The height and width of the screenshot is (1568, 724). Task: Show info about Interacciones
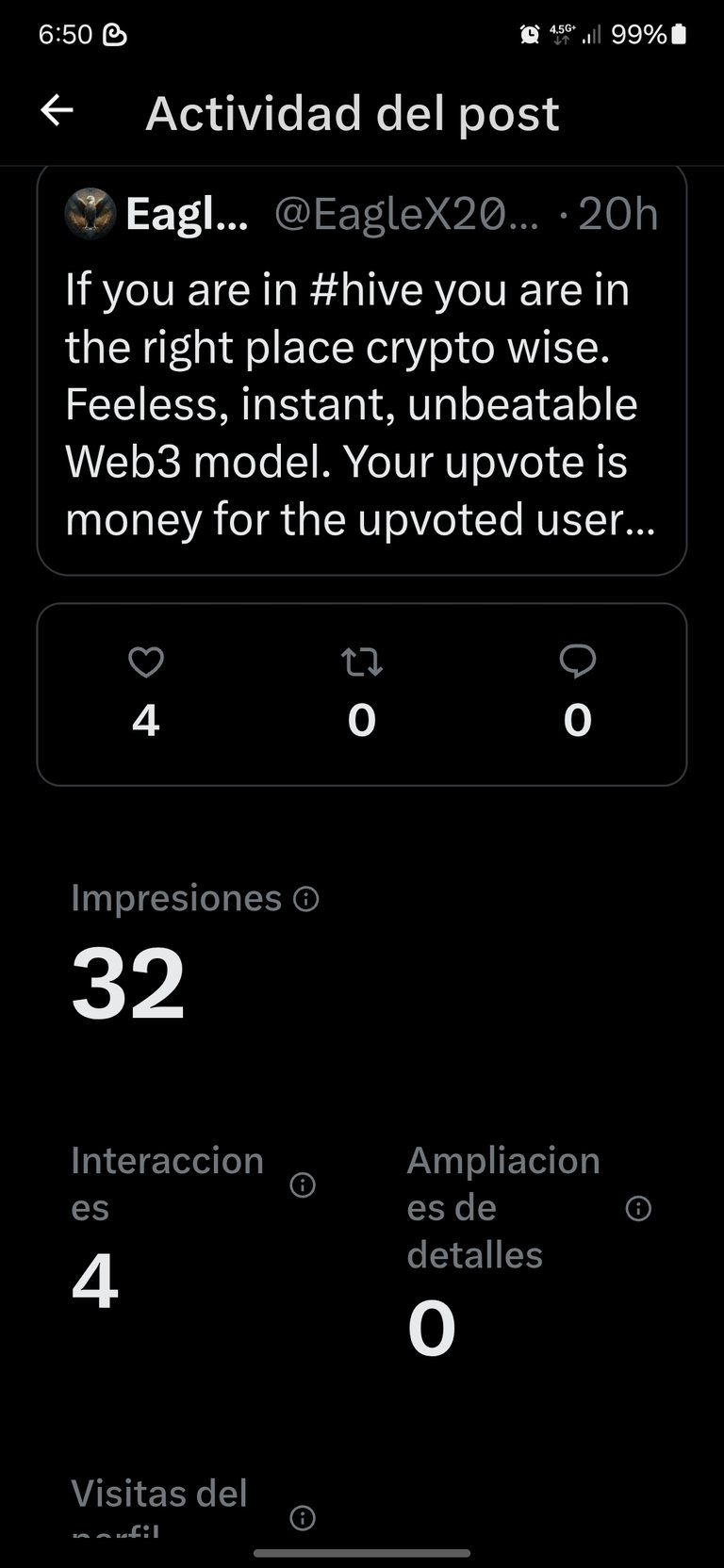click(303, 1184)
